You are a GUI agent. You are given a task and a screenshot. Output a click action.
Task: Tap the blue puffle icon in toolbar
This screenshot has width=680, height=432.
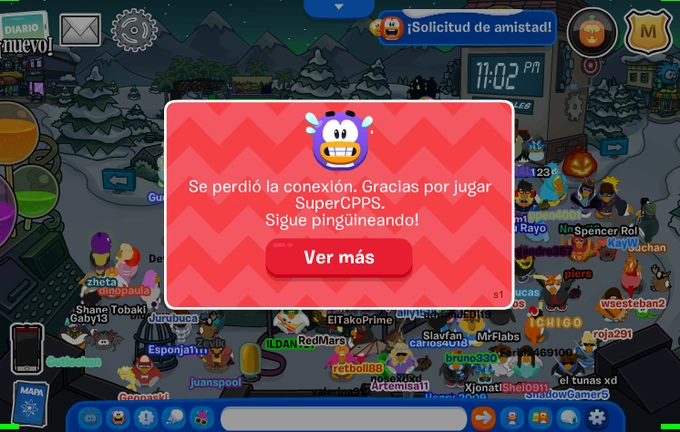(x=90, y=418)
